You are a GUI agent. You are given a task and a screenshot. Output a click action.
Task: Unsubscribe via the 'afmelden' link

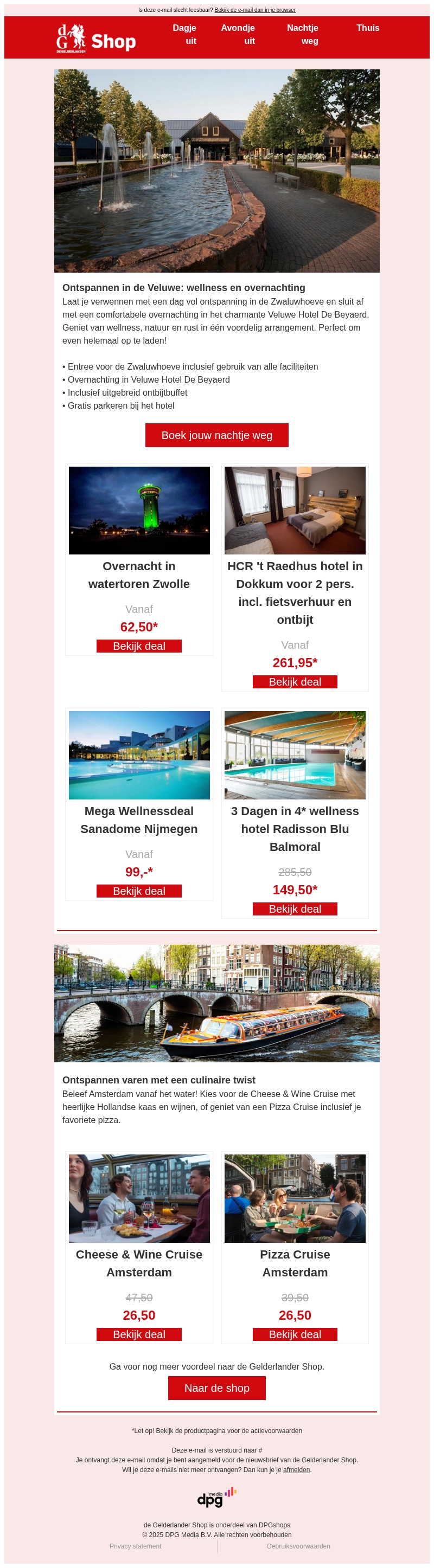296,1469
